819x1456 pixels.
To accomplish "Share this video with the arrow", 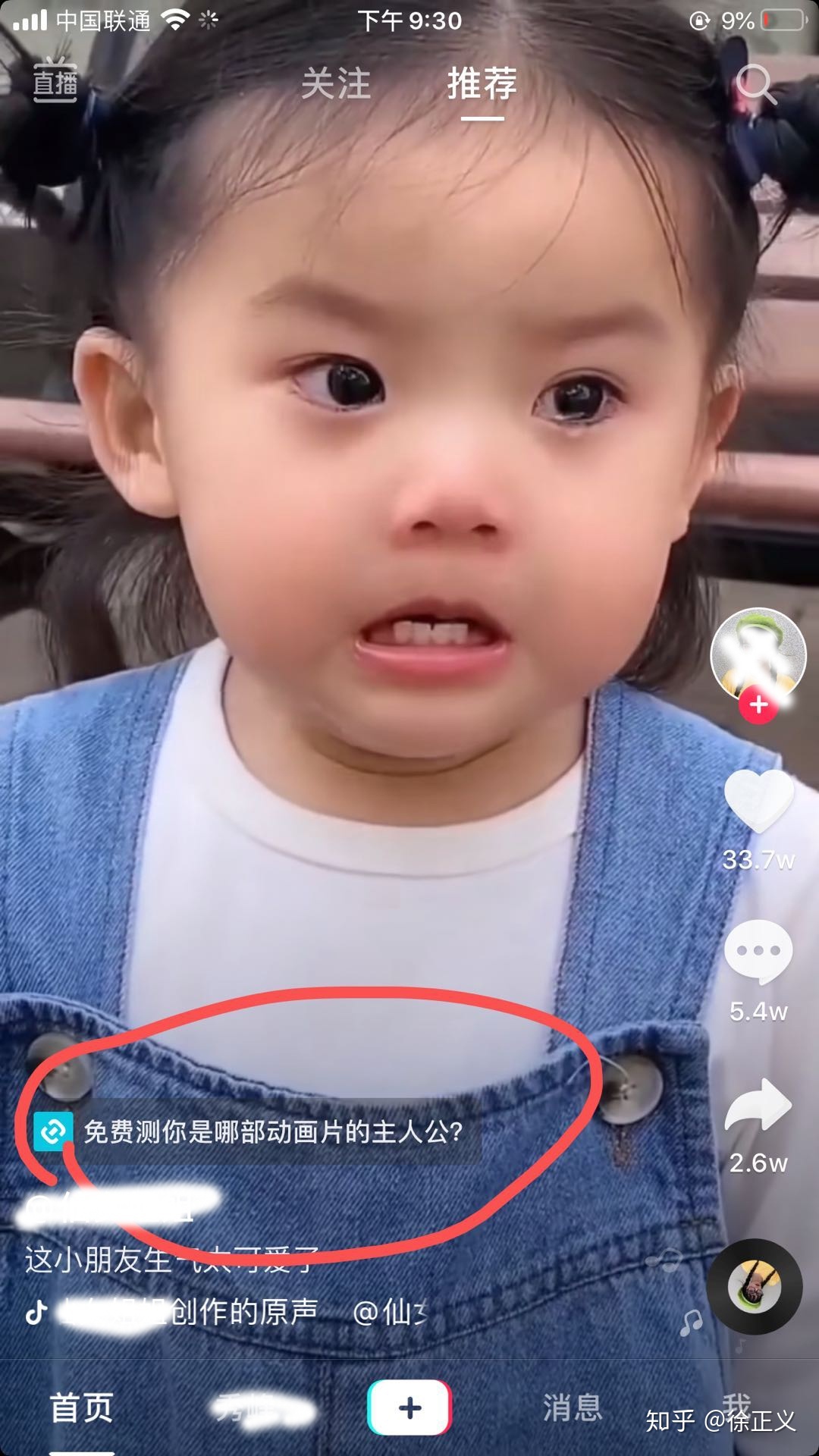I will tap(758, 1106).
